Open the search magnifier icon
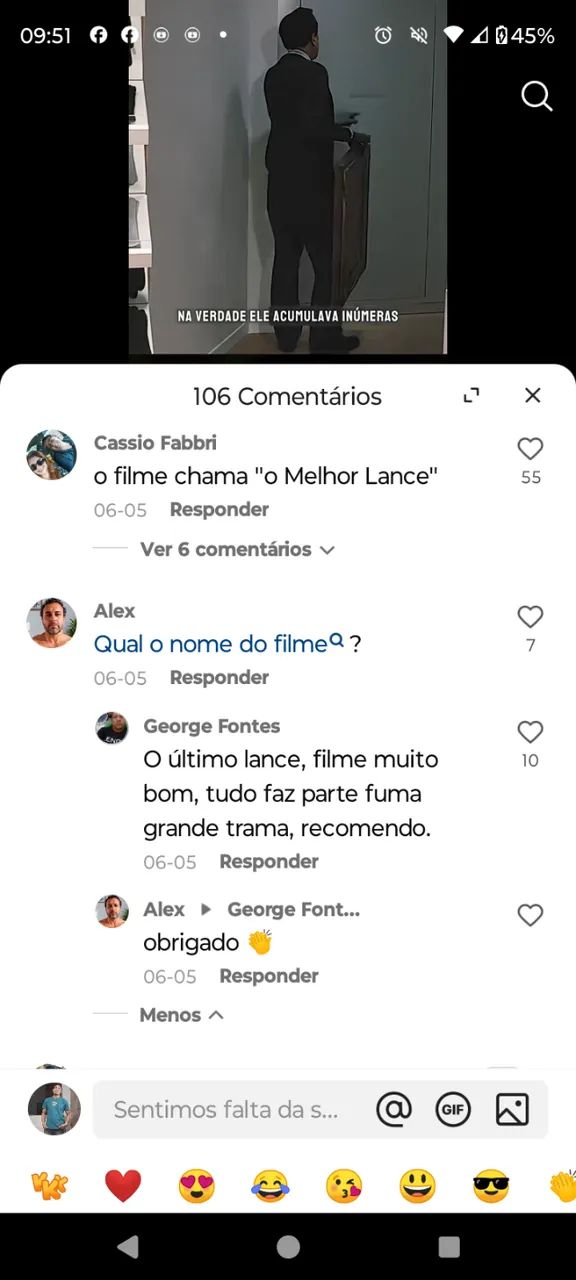Viewport: 576px width, 1280px height. point(537,96)
